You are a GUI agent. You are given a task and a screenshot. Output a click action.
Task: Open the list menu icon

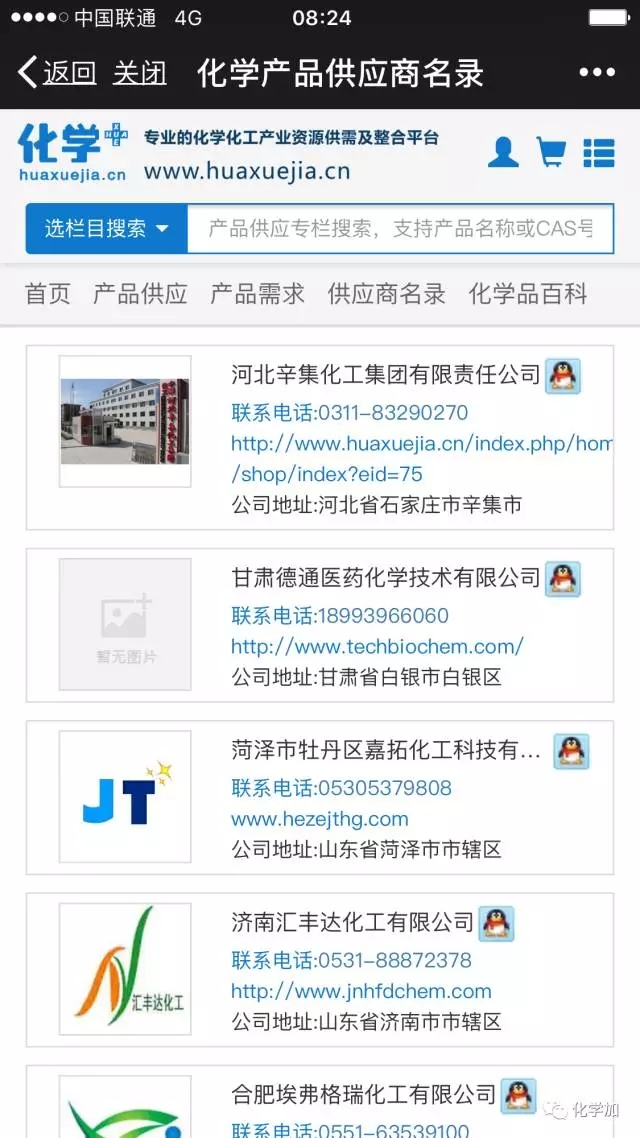tap(599, 152)
